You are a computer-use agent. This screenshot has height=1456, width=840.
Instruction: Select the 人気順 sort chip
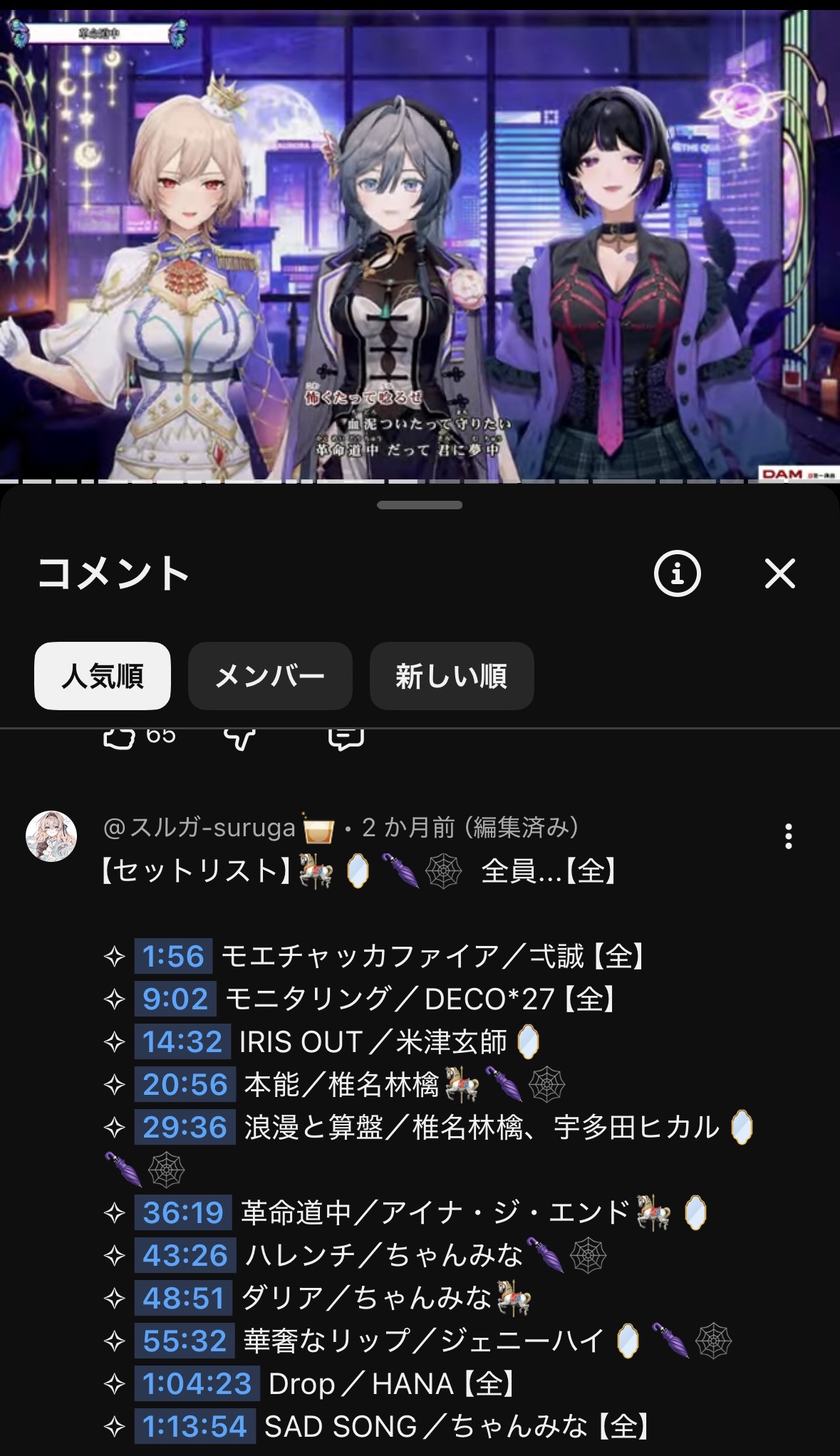(103, 676)
